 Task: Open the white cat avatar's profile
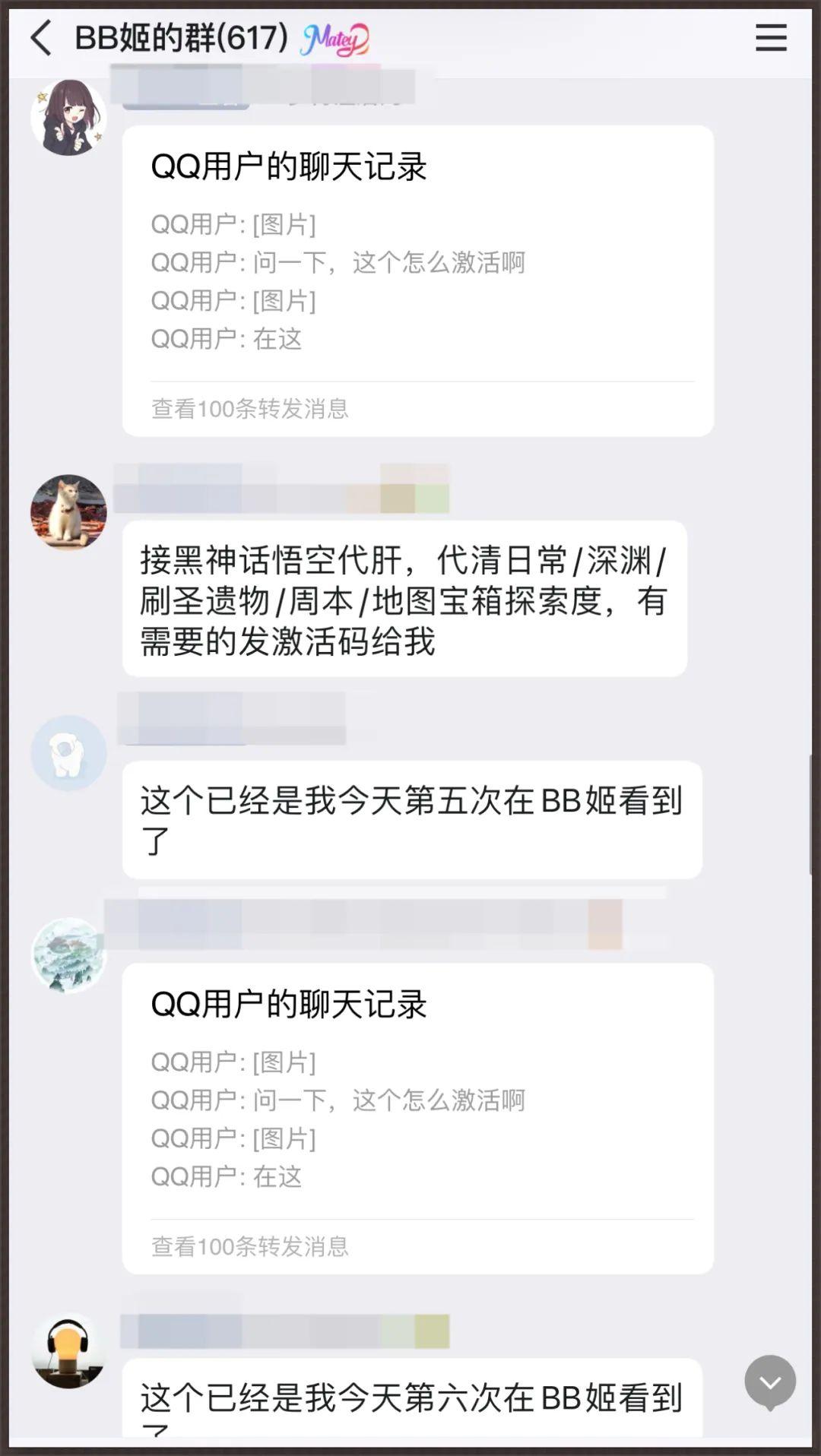pyautogui.click(x=68, y=512)
